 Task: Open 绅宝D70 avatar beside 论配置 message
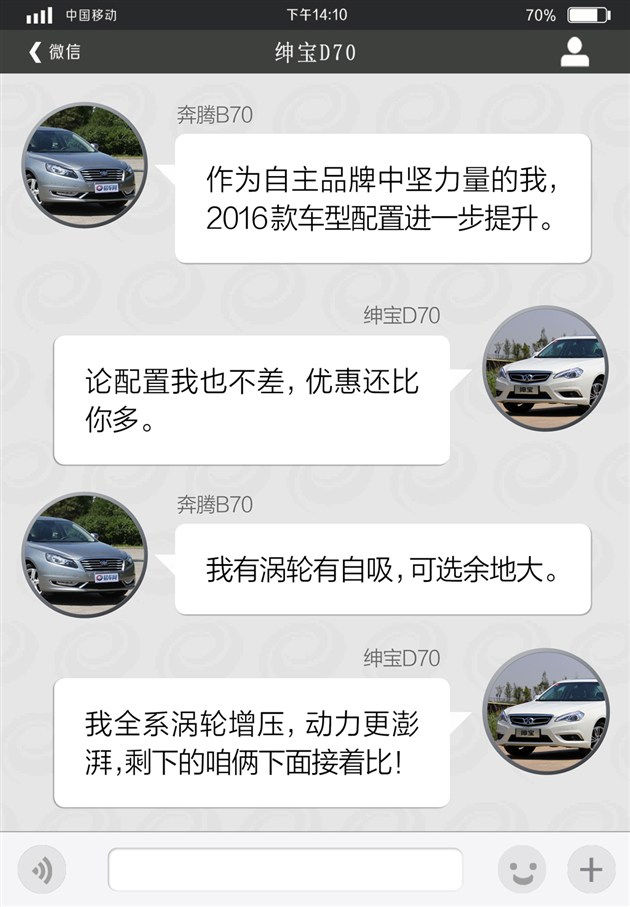[x=545, y=368]
